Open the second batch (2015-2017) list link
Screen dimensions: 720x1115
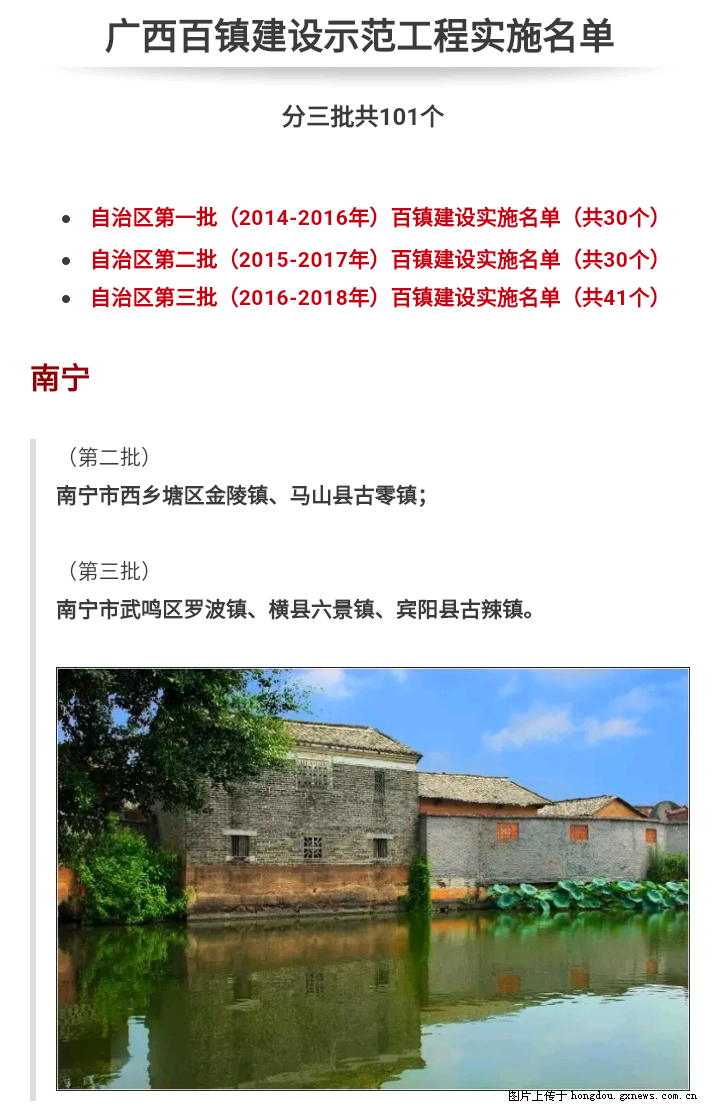pos(376,260)
